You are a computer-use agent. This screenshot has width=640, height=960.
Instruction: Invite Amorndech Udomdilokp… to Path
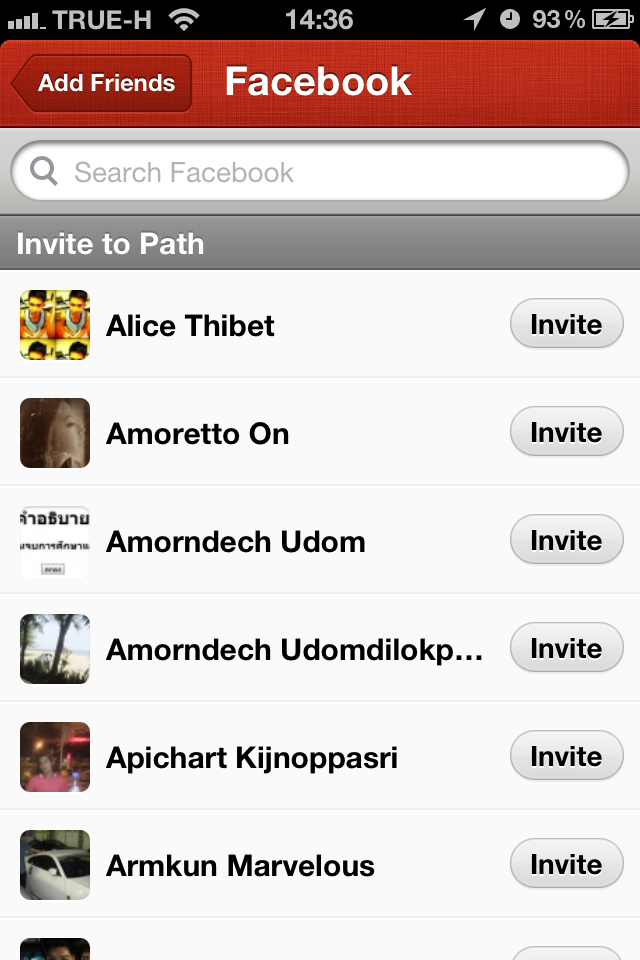[566, 649]
